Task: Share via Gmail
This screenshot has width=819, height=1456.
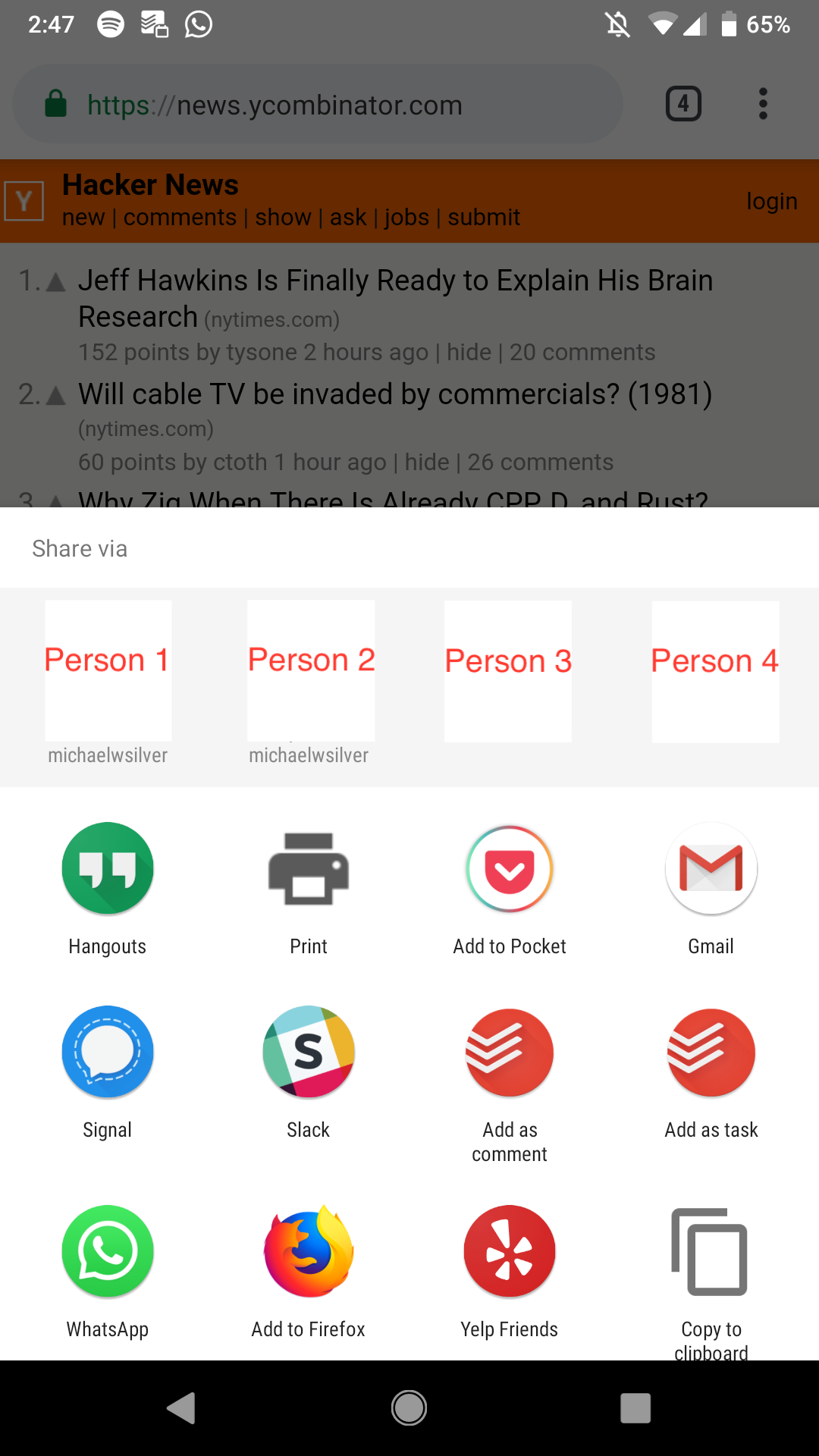Action: click(711, 868)
